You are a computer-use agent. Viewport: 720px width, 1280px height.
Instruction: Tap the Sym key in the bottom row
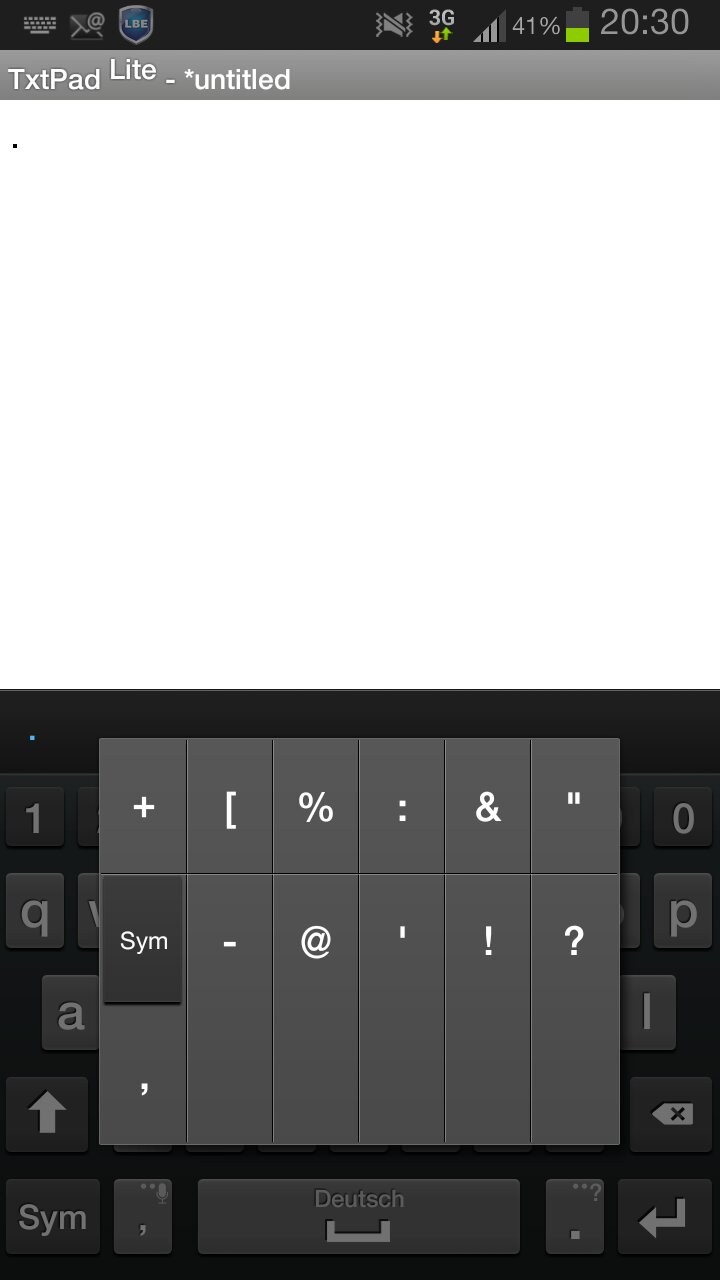coord(53,1216)
